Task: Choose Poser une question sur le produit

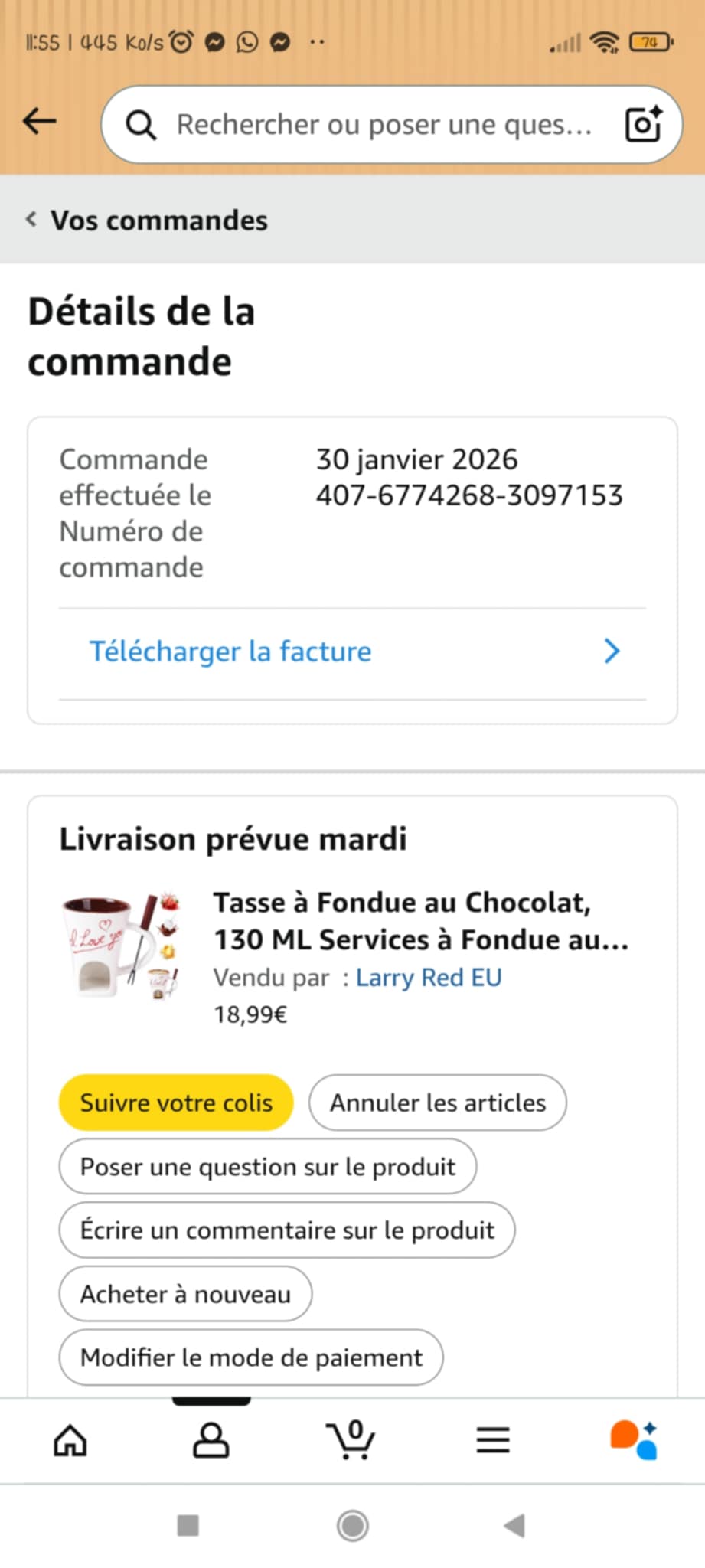Action: 268,1166
